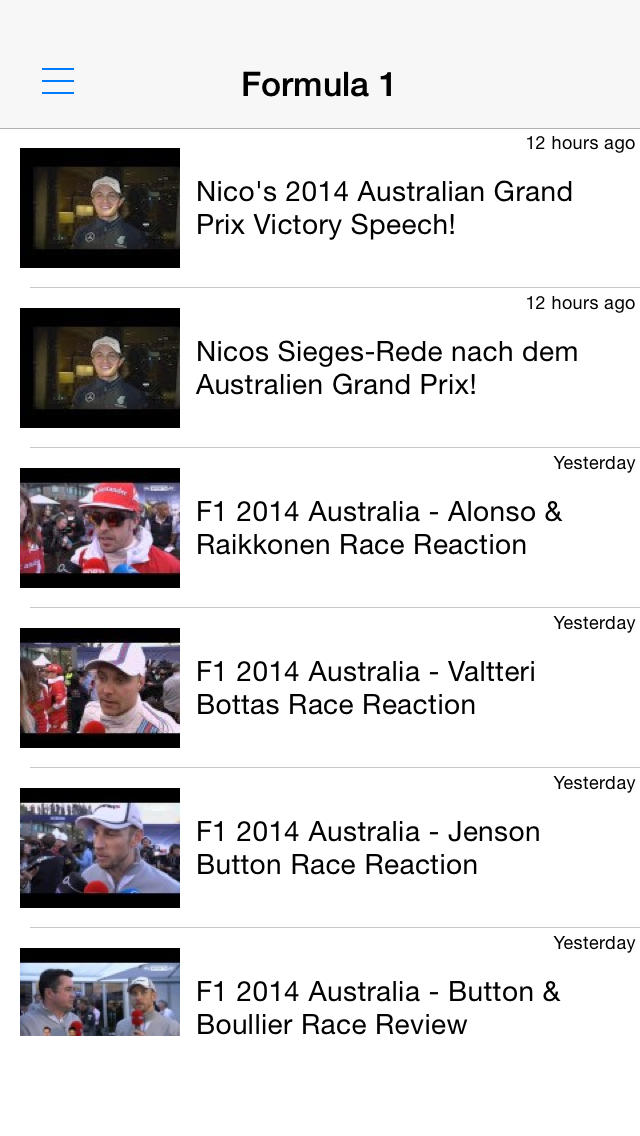Play Nicos Sieges-Rede nach dem Australien Grand Prix
This screenshot has width=640, height=1136.
pos(386,368)
